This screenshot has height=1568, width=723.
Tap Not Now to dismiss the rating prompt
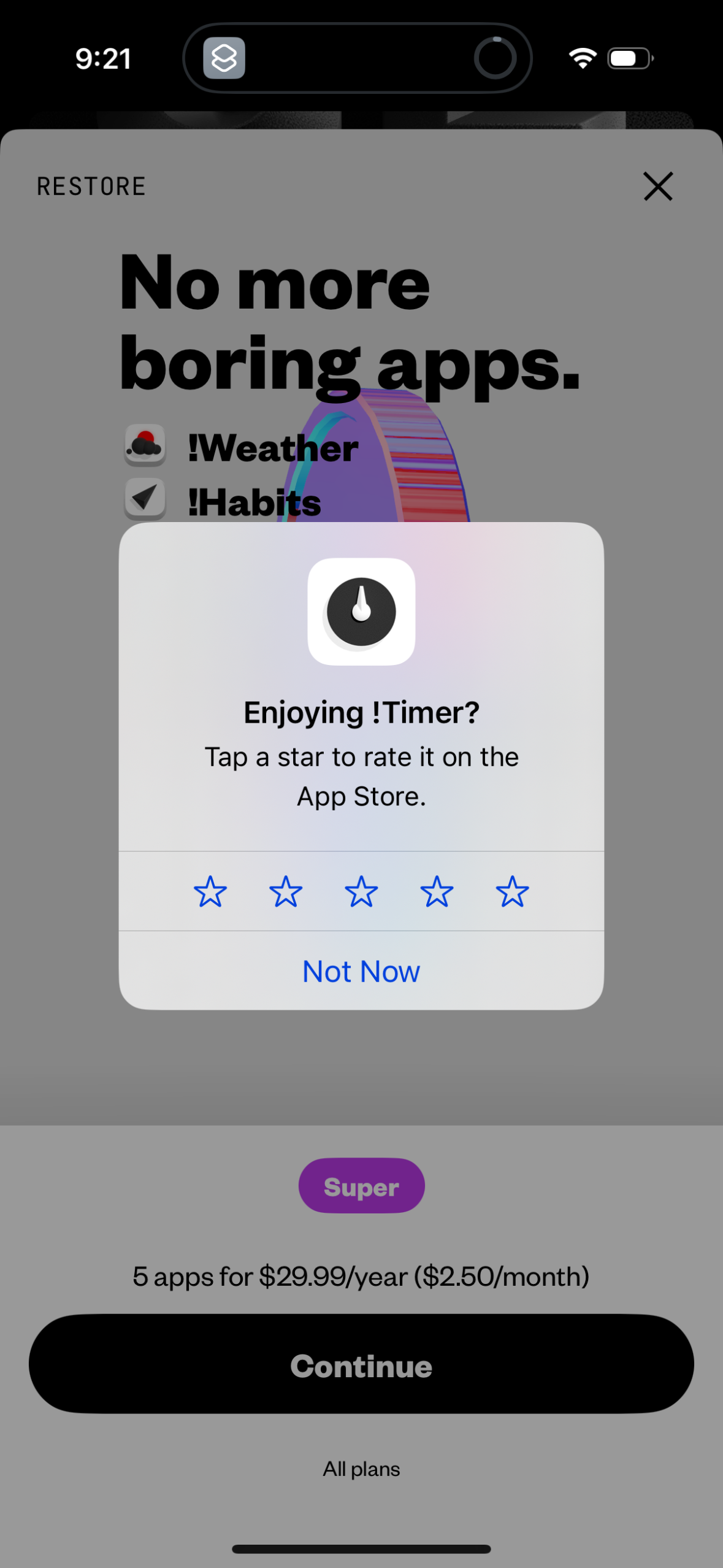[361, 970]
